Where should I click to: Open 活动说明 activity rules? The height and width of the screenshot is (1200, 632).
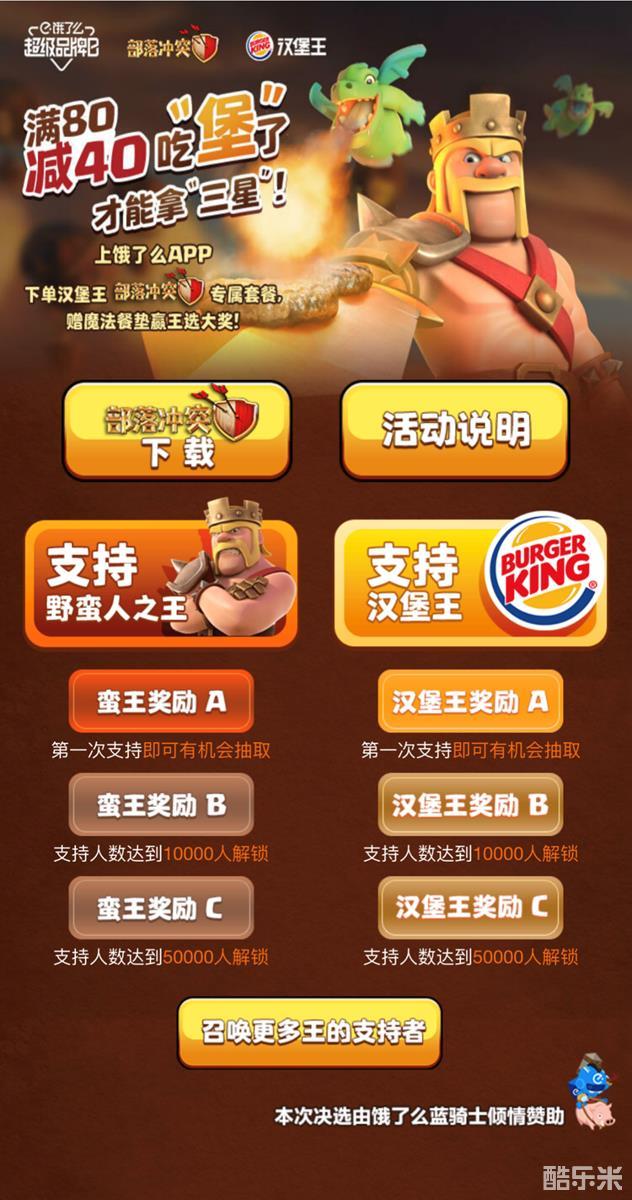[455, 430]
